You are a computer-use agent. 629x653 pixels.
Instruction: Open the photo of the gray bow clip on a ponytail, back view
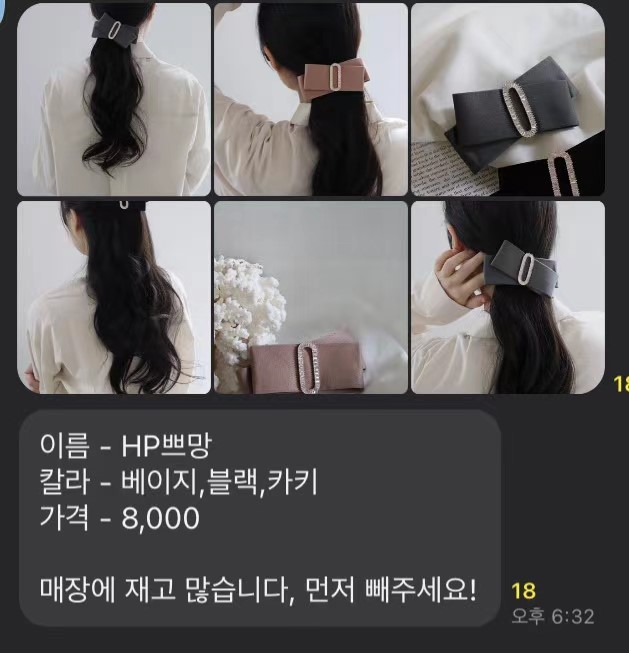click(x=114, y=99)
